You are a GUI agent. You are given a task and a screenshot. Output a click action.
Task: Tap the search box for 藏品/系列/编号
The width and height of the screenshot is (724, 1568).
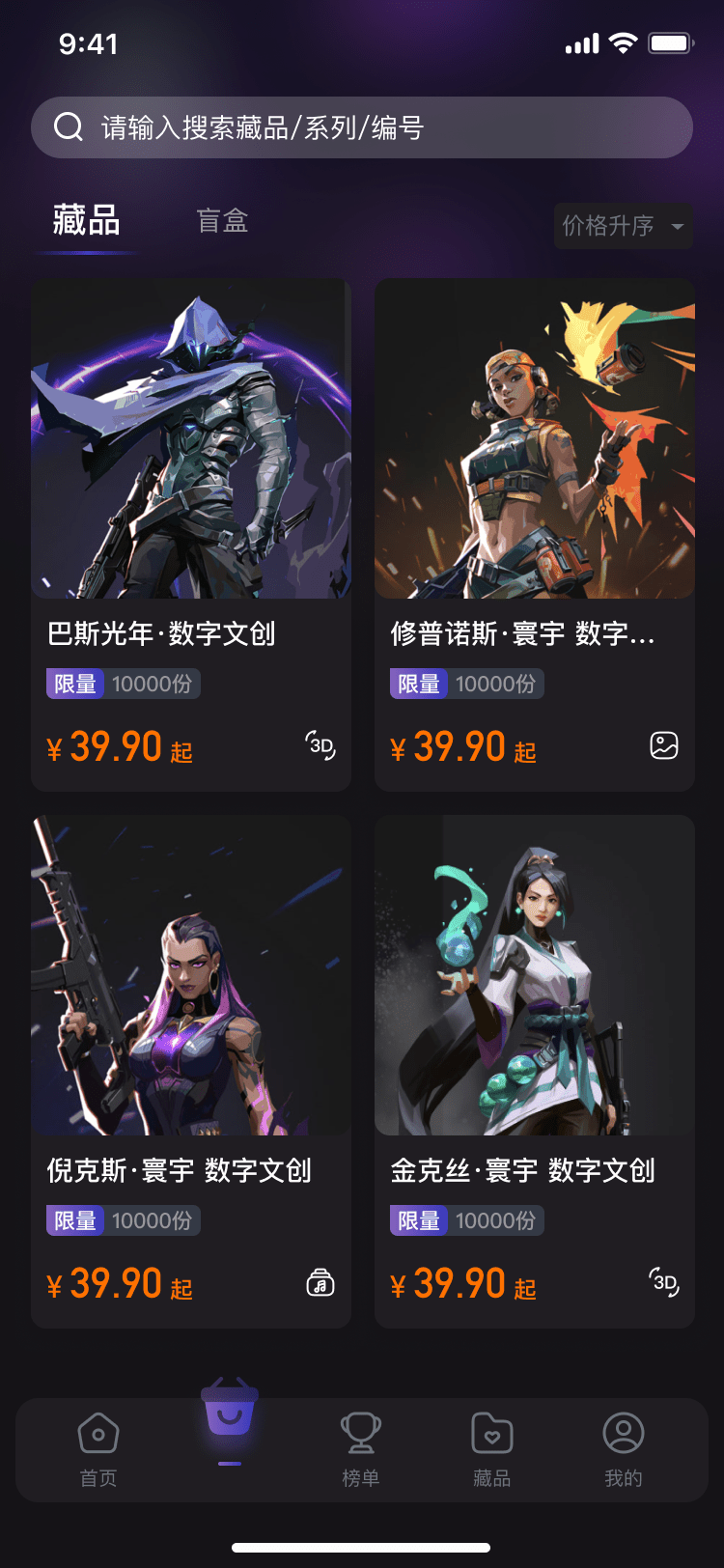click(x=361, y=127)
